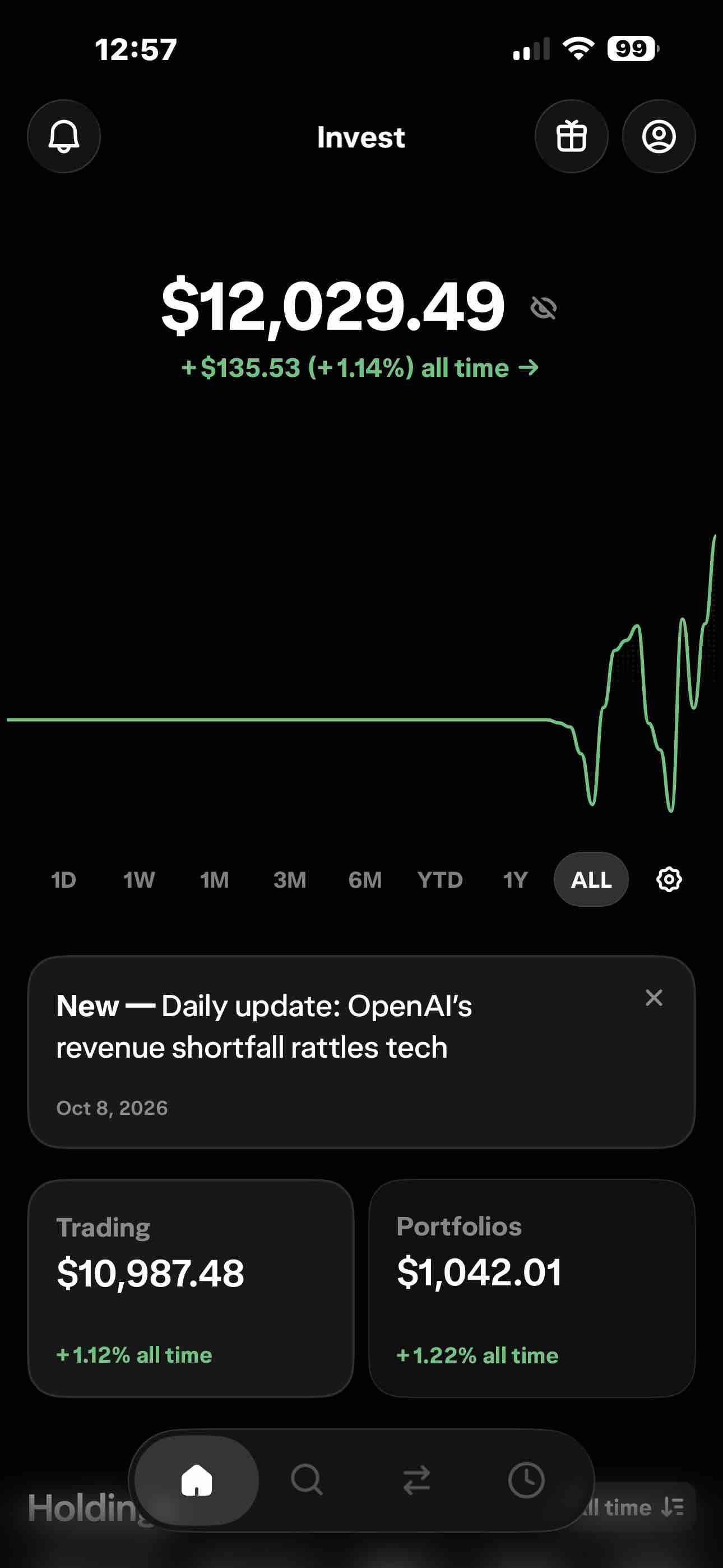
Task: Show the YTD chart range
Action: 440,879
